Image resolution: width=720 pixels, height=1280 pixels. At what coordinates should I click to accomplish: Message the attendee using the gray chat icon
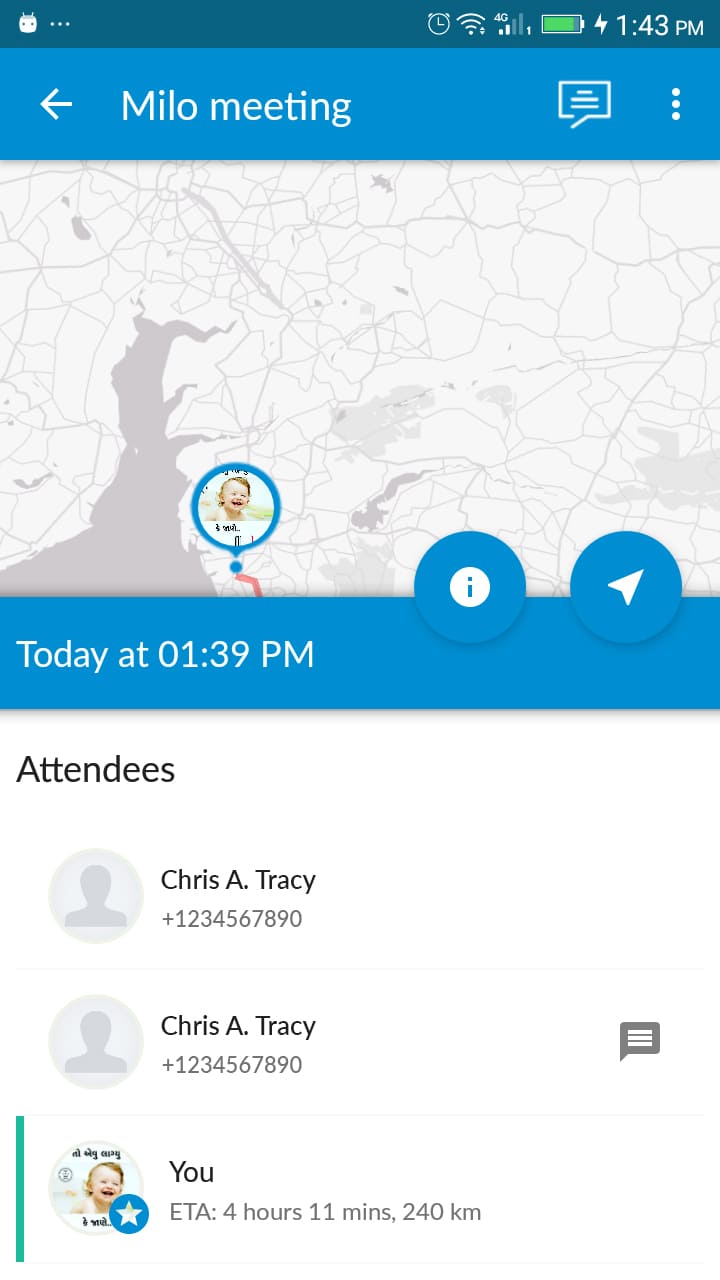point(640,1041)
